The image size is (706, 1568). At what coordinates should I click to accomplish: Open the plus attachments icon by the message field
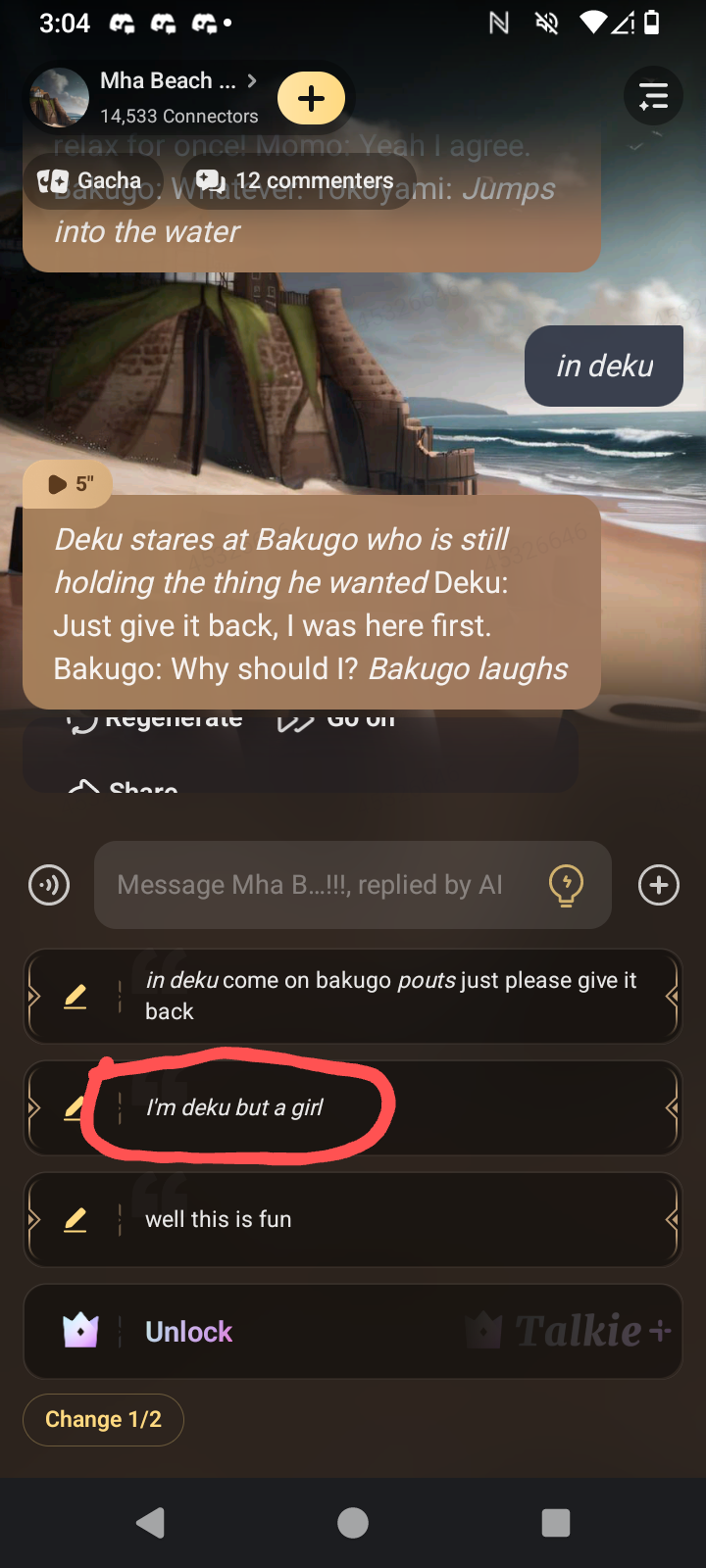pyautogui.click(x=659, y=885)
